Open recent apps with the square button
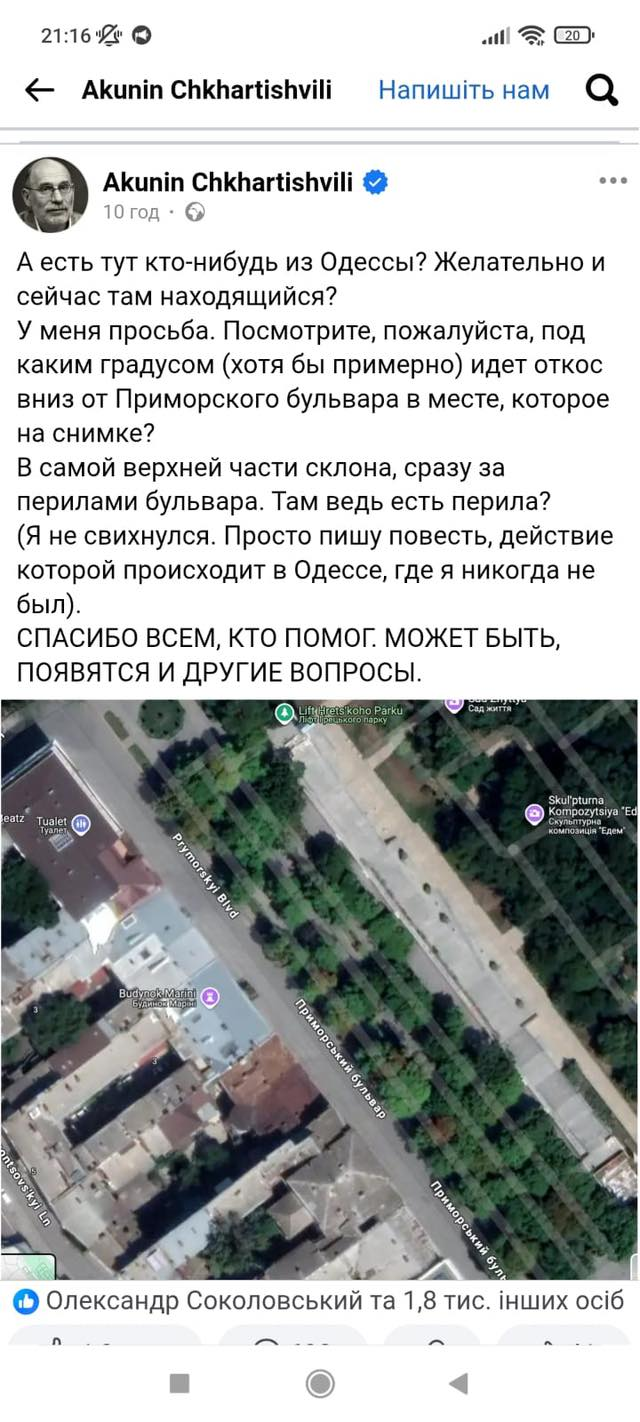 [x=180, y=1383]
